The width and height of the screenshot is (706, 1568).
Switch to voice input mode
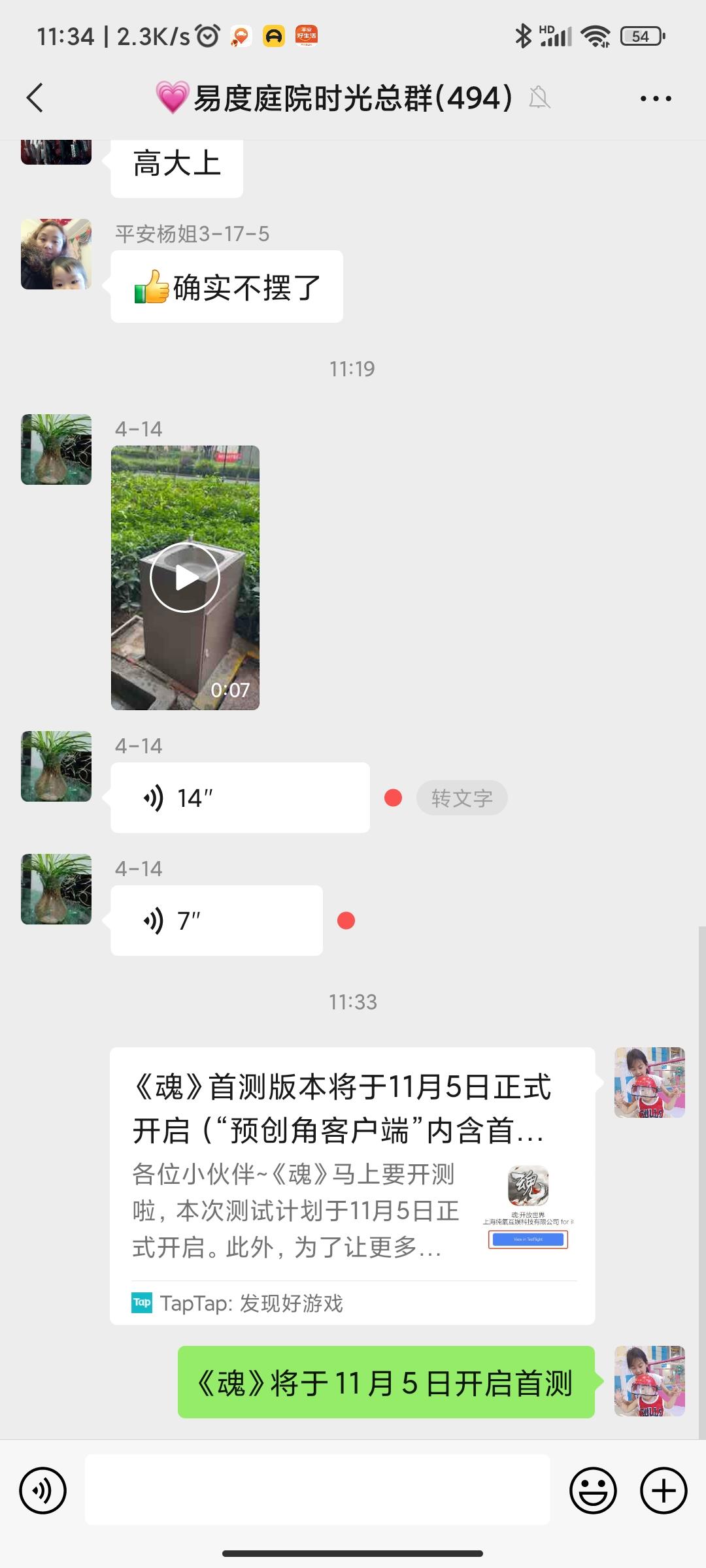(x=43, y=1491)
